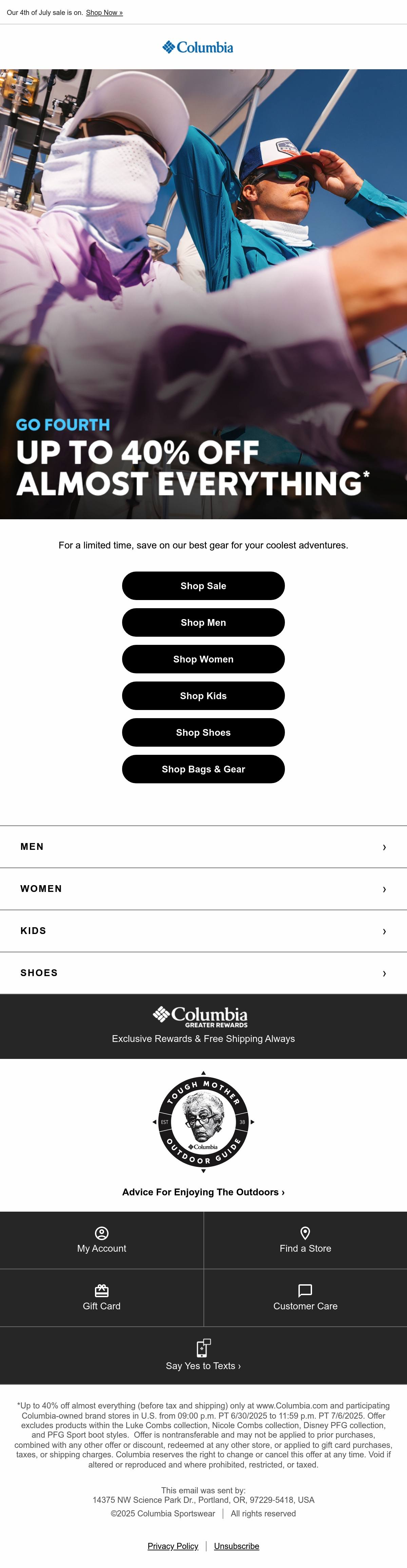This screenshot has width=407, height=1568.
Task: Tap the Shop Now link at top
Action: pos(104,13)
